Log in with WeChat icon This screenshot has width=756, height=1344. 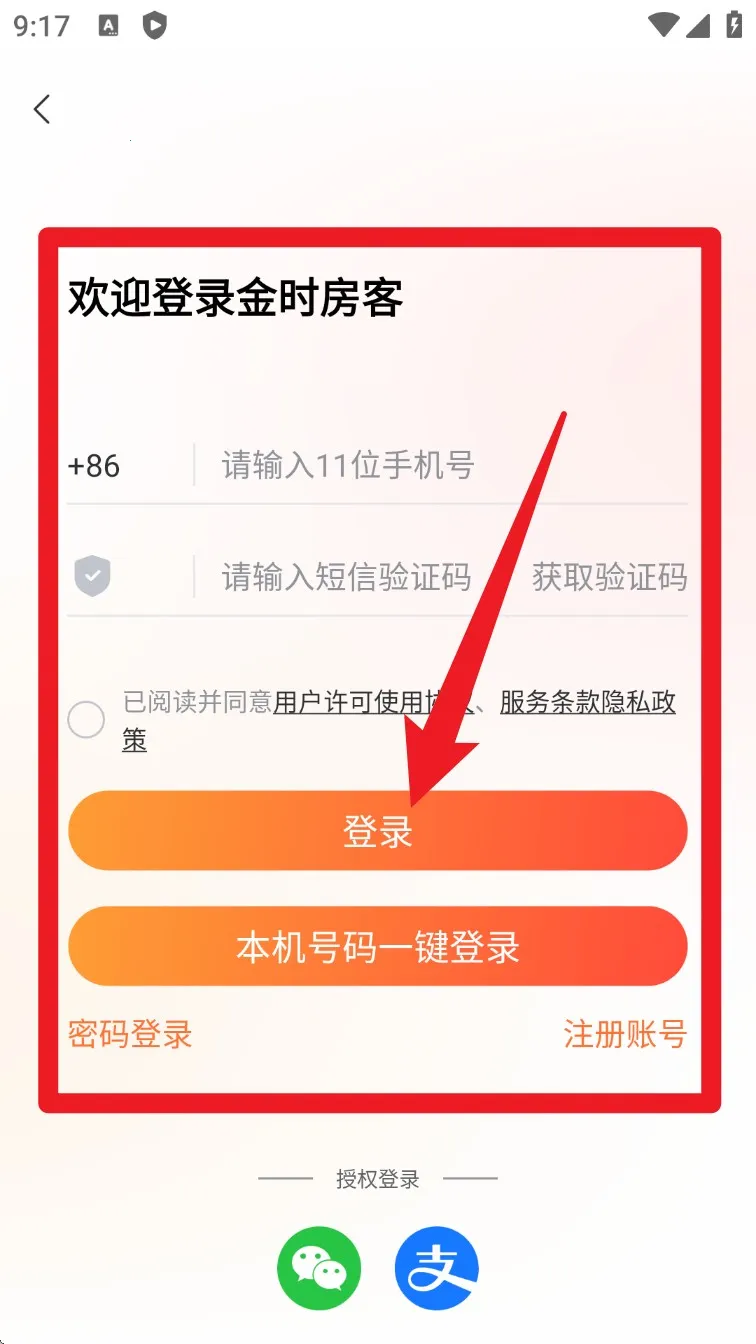point(319,1269)
